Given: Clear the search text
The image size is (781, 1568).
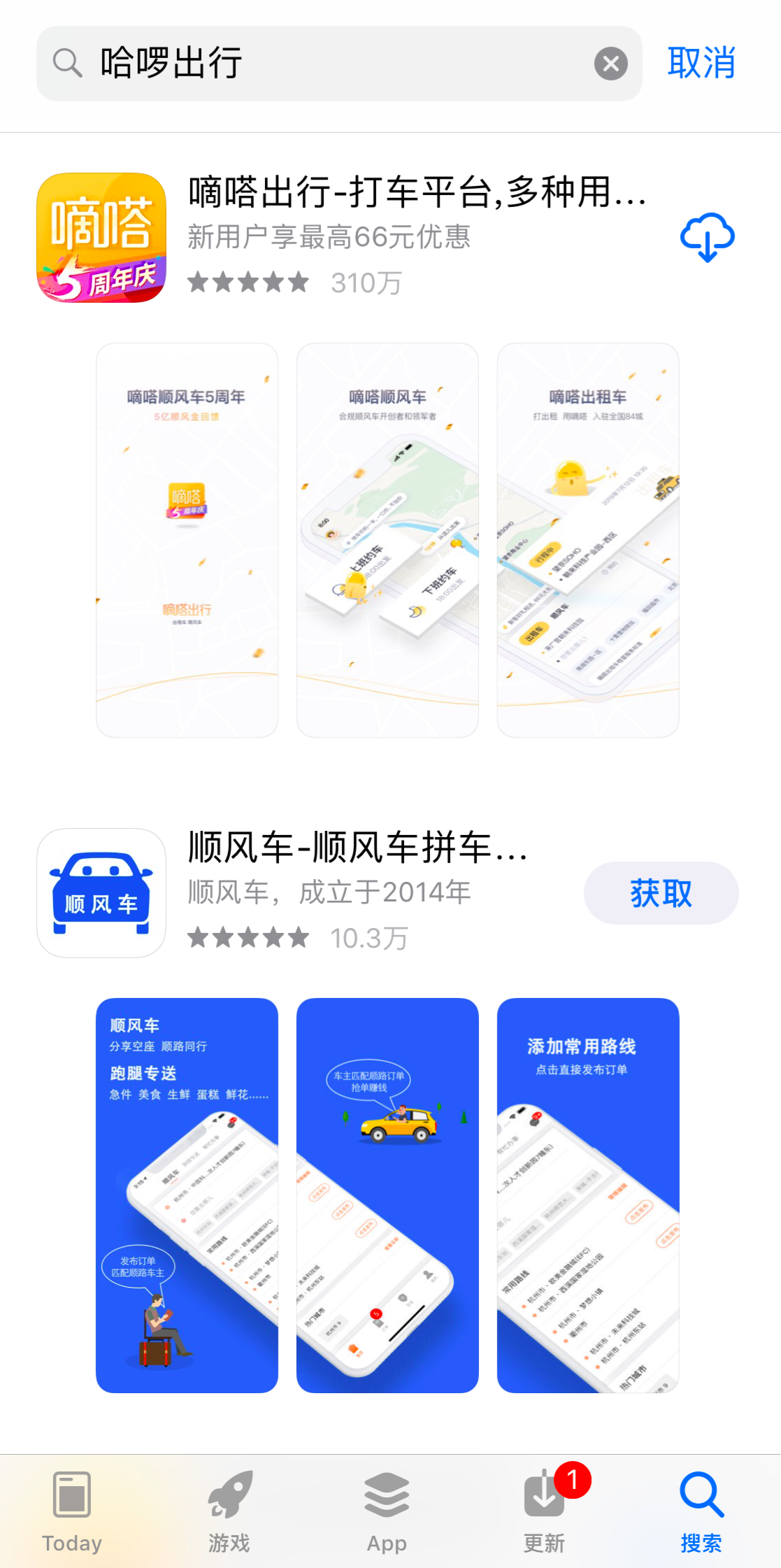Looking at the screenshot, I should [x=610, y=64].
